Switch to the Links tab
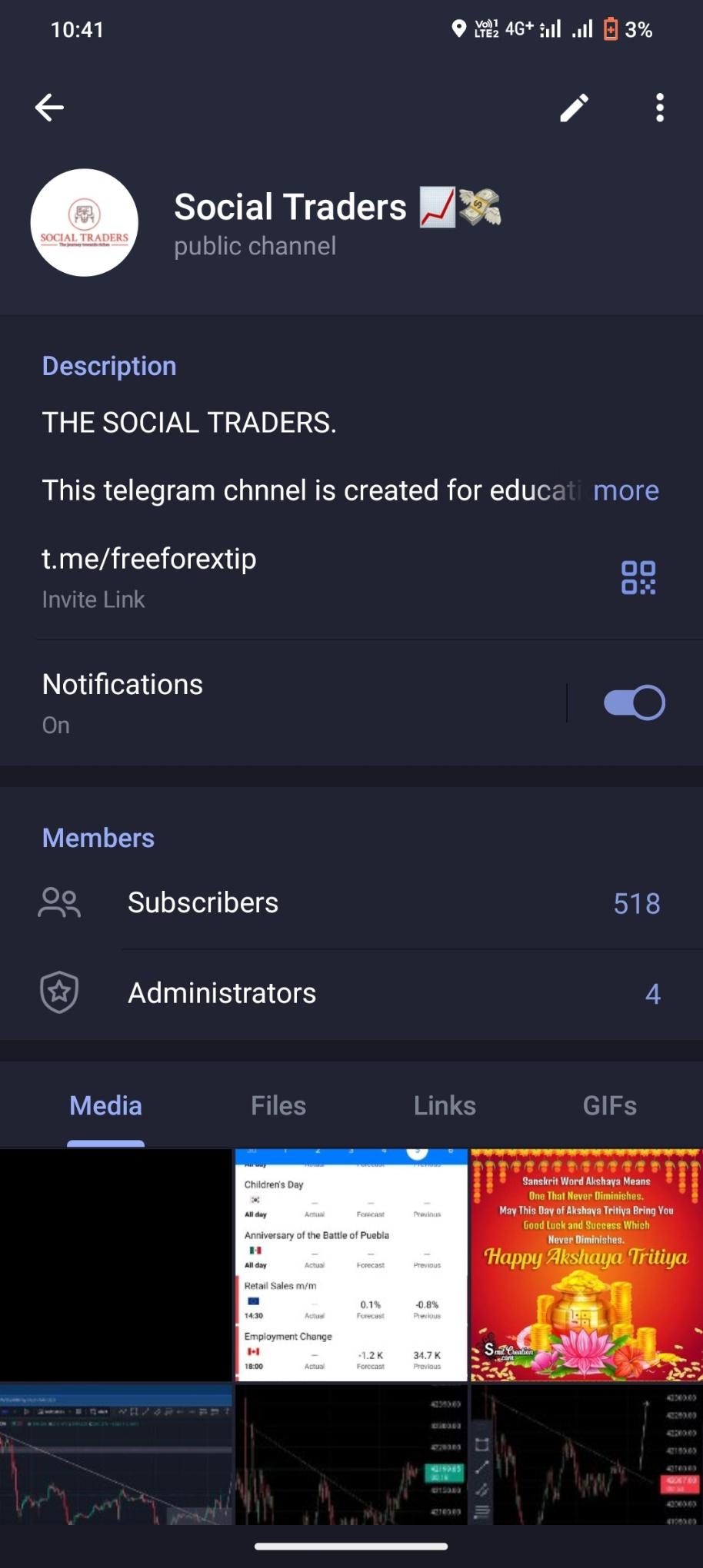 point(445,1106)
